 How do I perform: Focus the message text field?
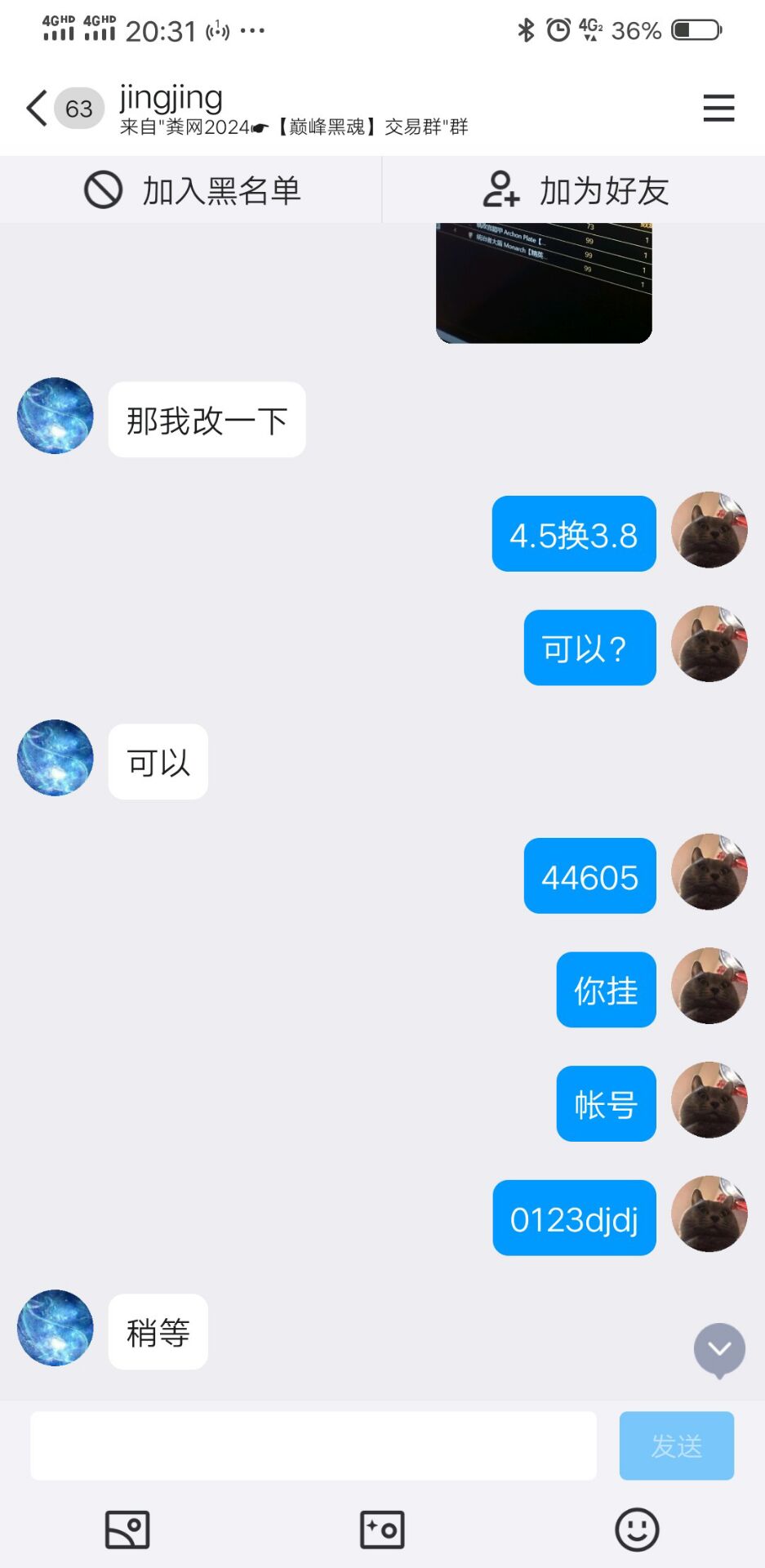[314, 1445]
